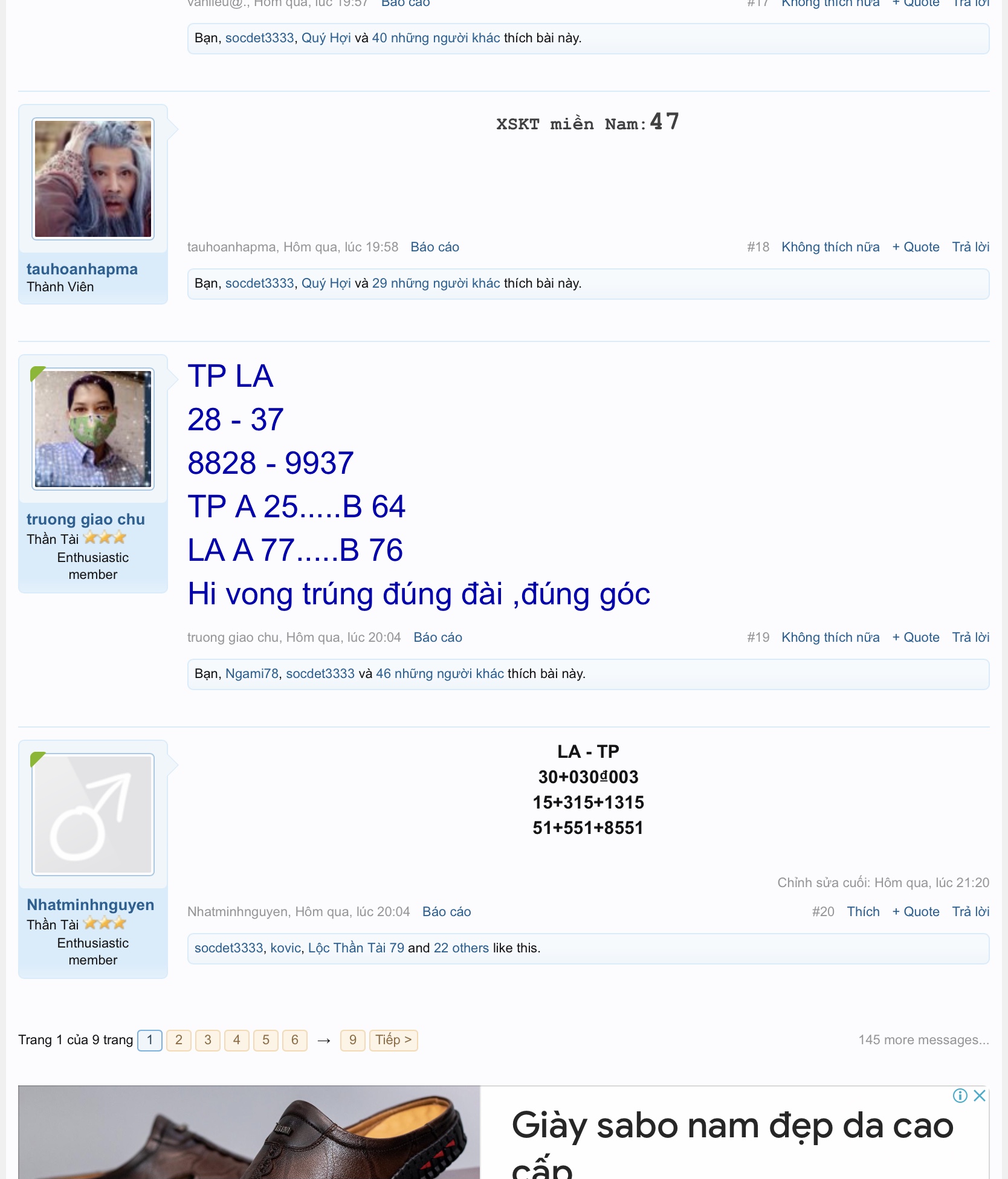Screen dimensions: 1008x1179
Task: Open truong giao chu's profile name
Action: point(85,519)
